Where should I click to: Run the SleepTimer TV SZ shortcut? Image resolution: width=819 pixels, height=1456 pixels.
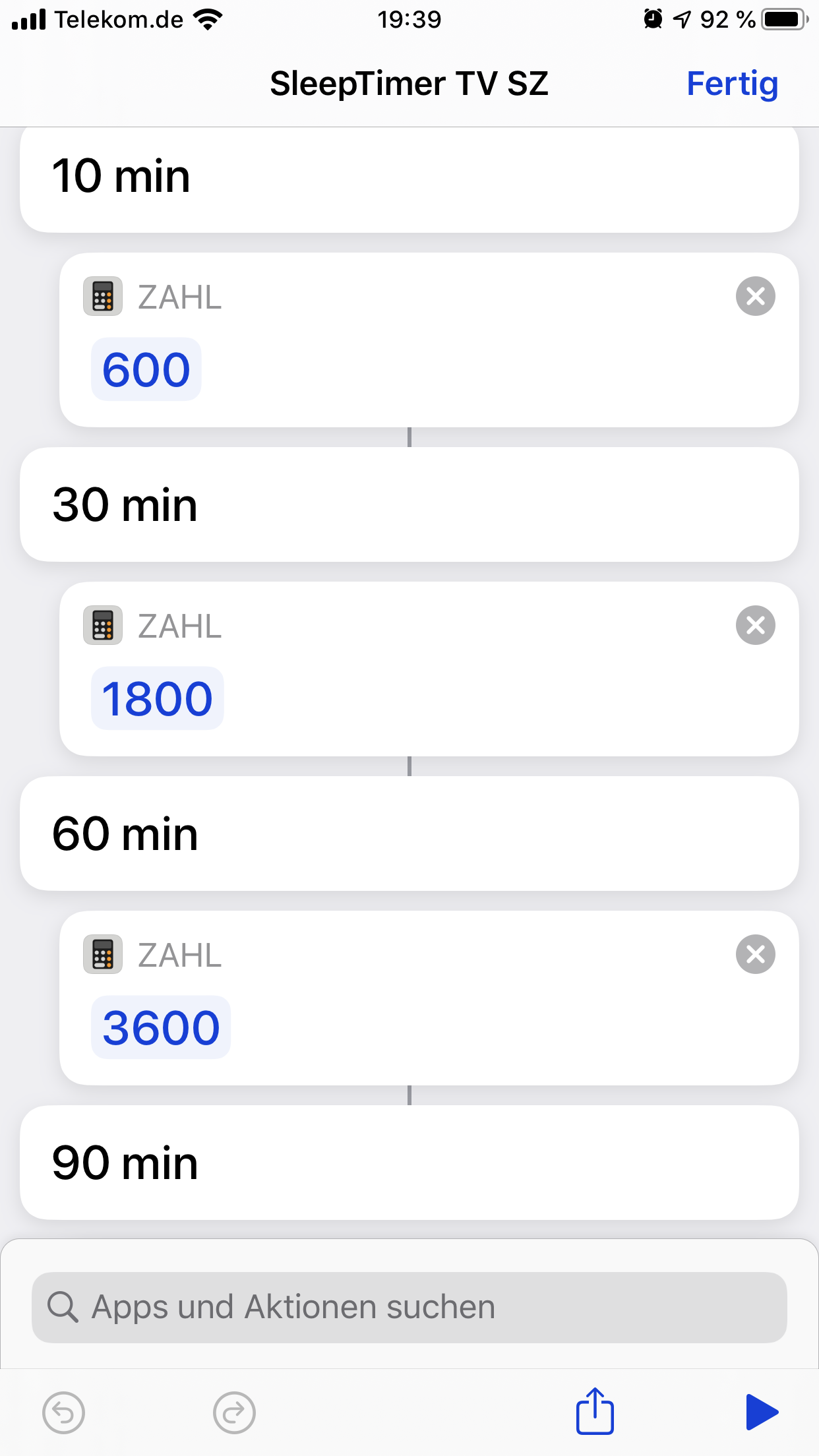pos(762,1412)
